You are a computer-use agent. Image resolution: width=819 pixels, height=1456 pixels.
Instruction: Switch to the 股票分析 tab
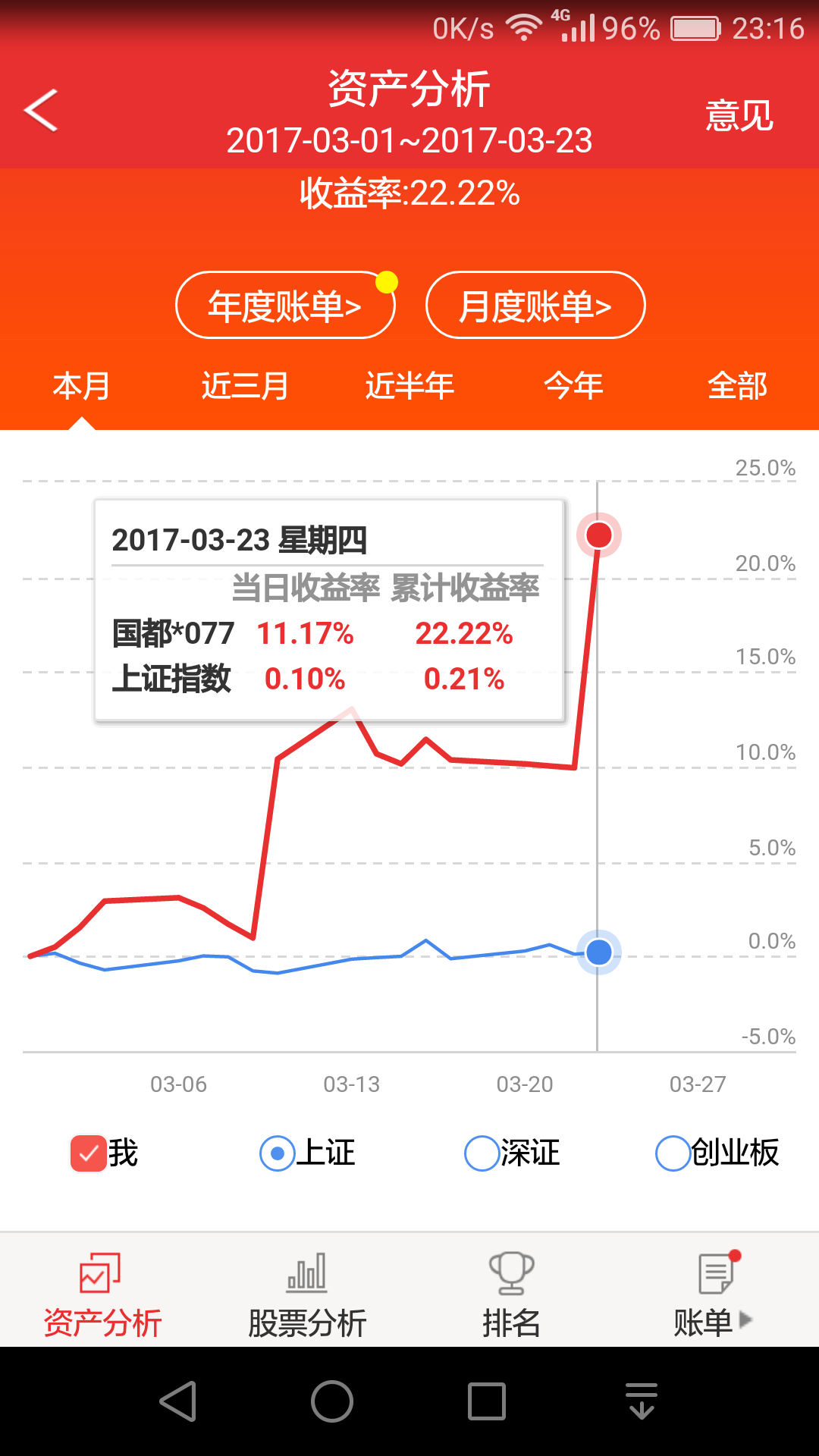(307, 1294)
